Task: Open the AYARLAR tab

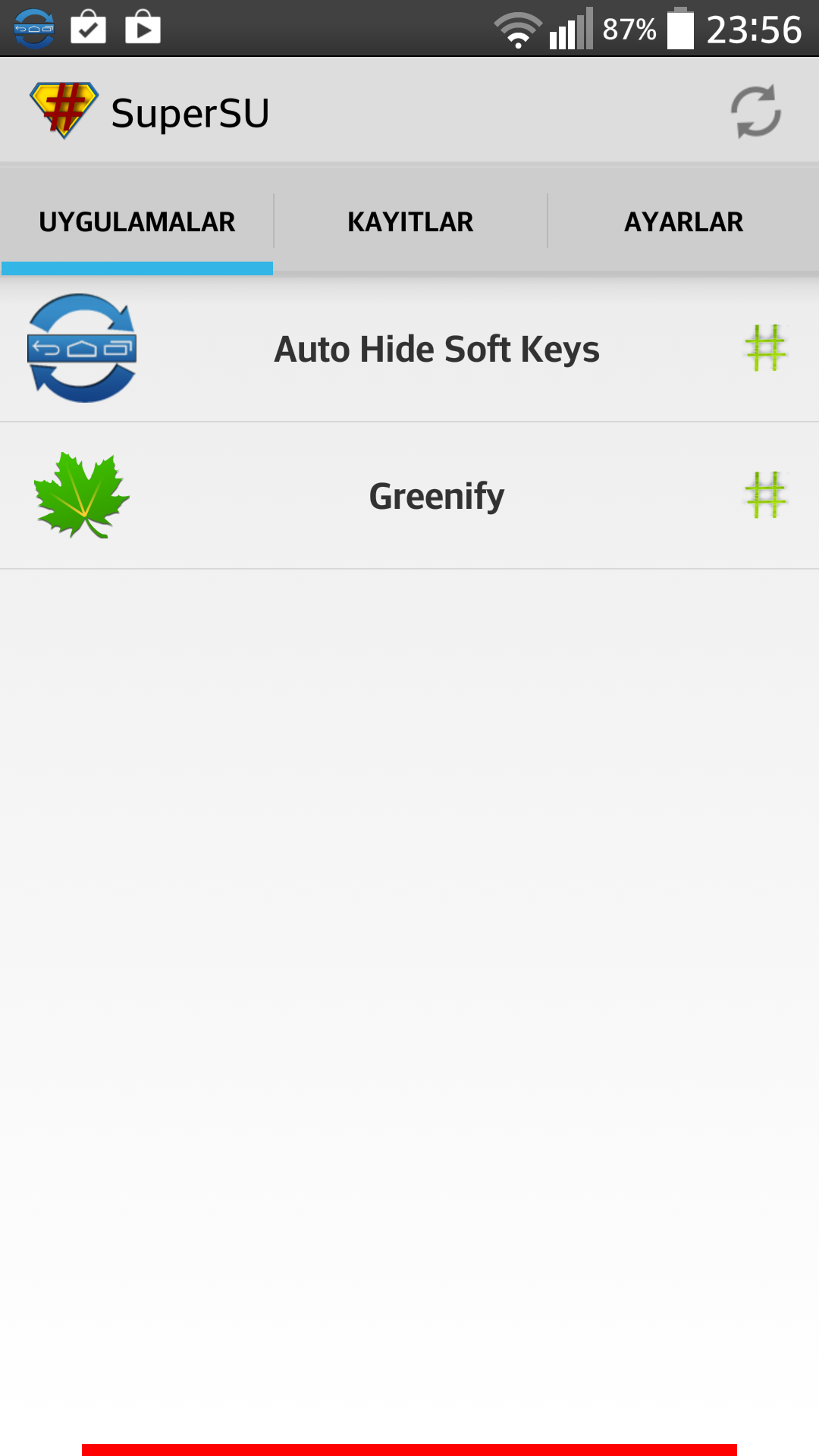Action: point(683,221)
